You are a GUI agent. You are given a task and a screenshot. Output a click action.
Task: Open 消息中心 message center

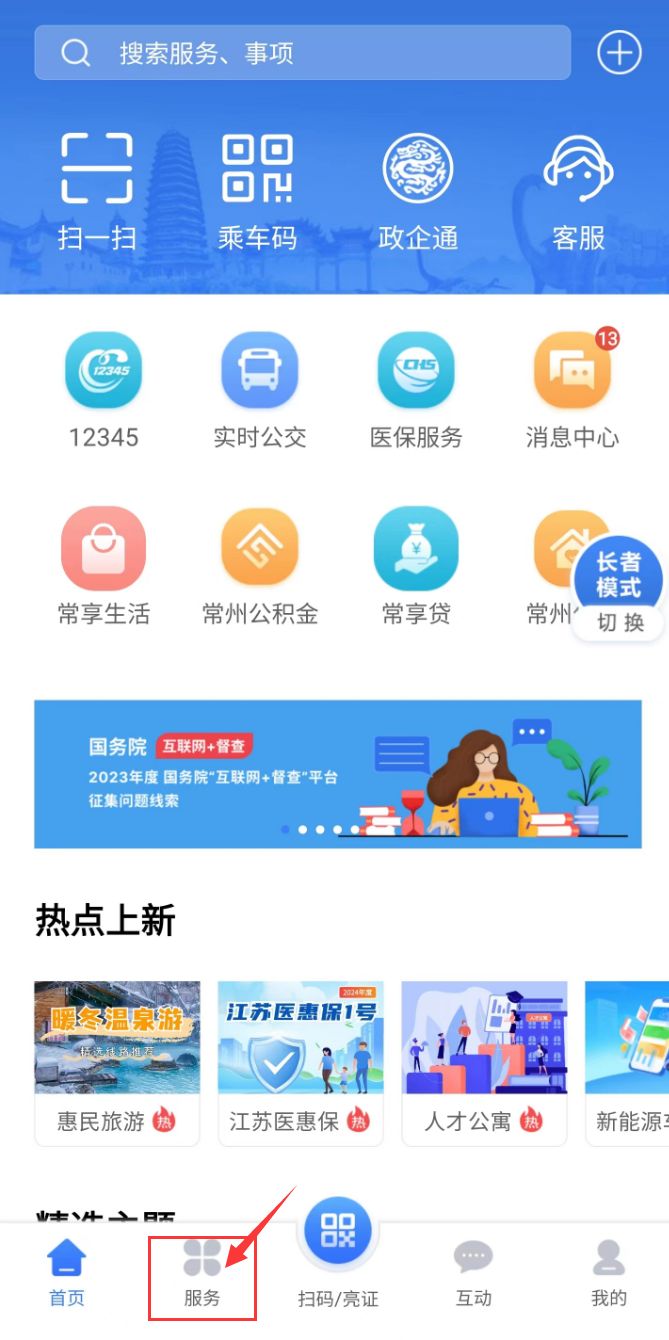pyautogui.click(x=572, y=390)
